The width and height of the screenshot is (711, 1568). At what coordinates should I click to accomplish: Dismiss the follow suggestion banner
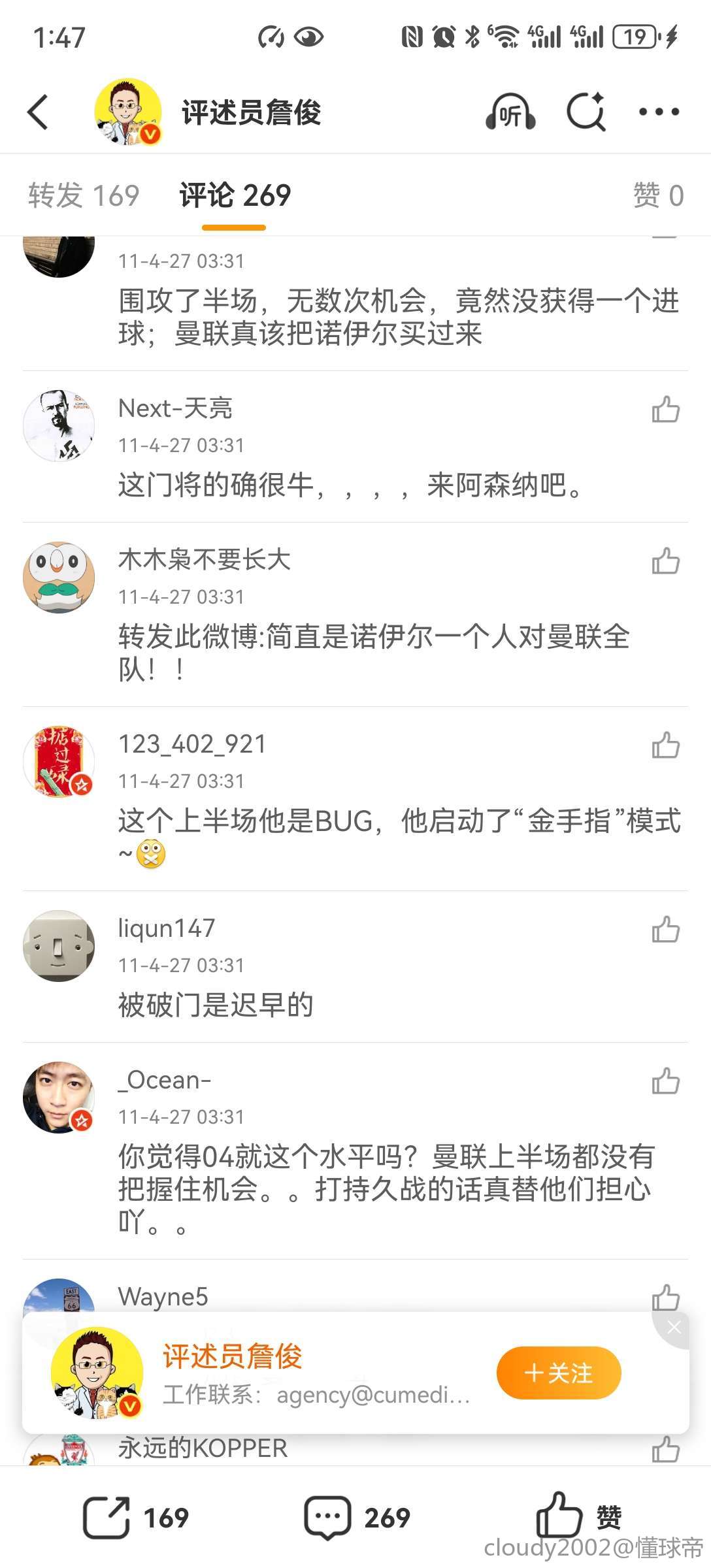coord(674,1327)
